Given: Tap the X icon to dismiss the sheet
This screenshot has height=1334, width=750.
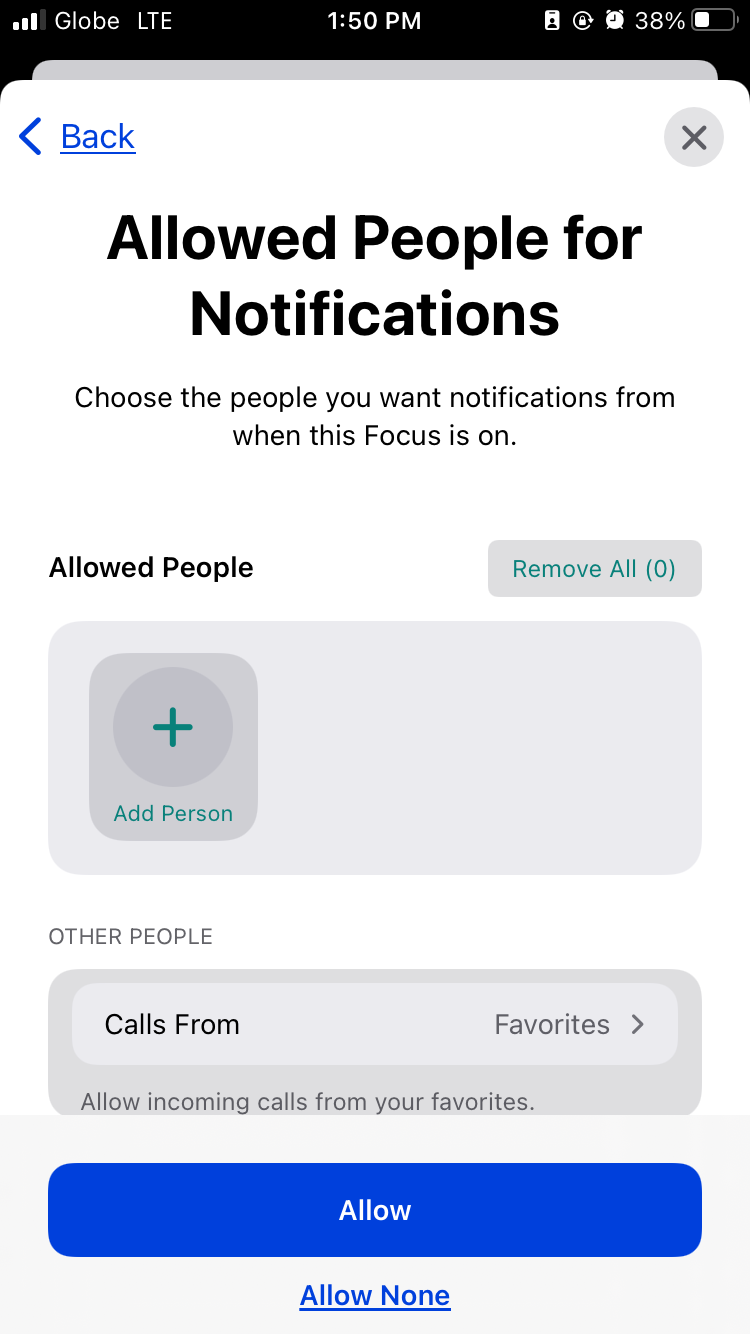Looking at the screenshot, I should 693,137.
